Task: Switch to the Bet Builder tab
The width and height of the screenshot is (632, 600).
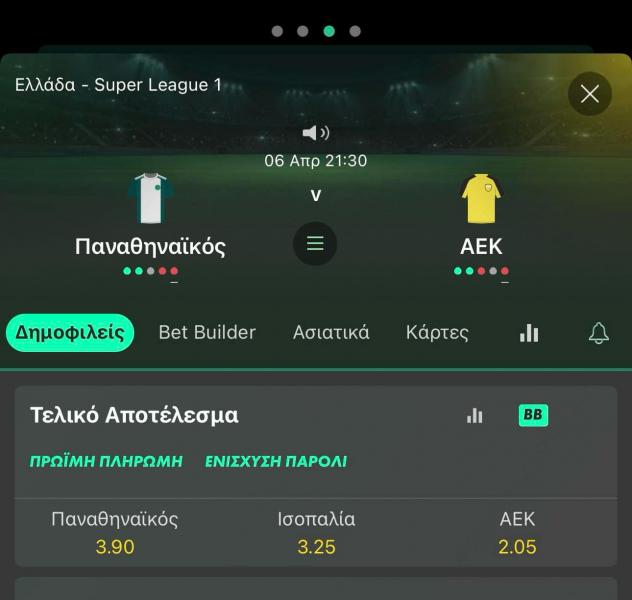Action: click(207, 332)
